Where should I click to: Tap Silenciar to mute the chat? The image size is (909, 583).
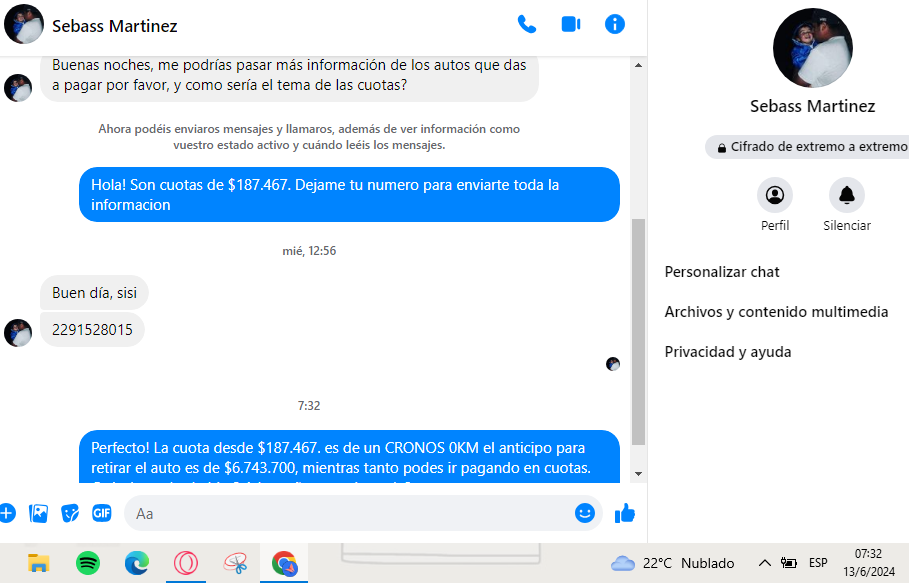coord(846,195)
